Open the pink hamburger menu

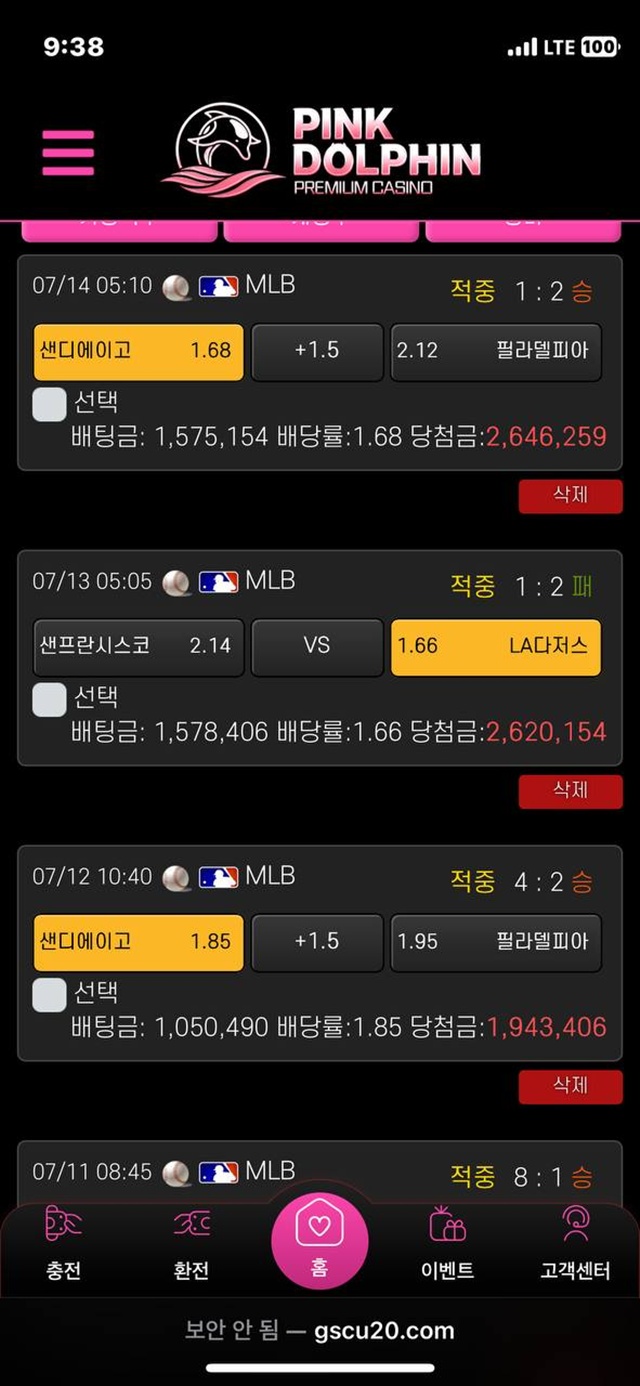click(x=68, y=152)
